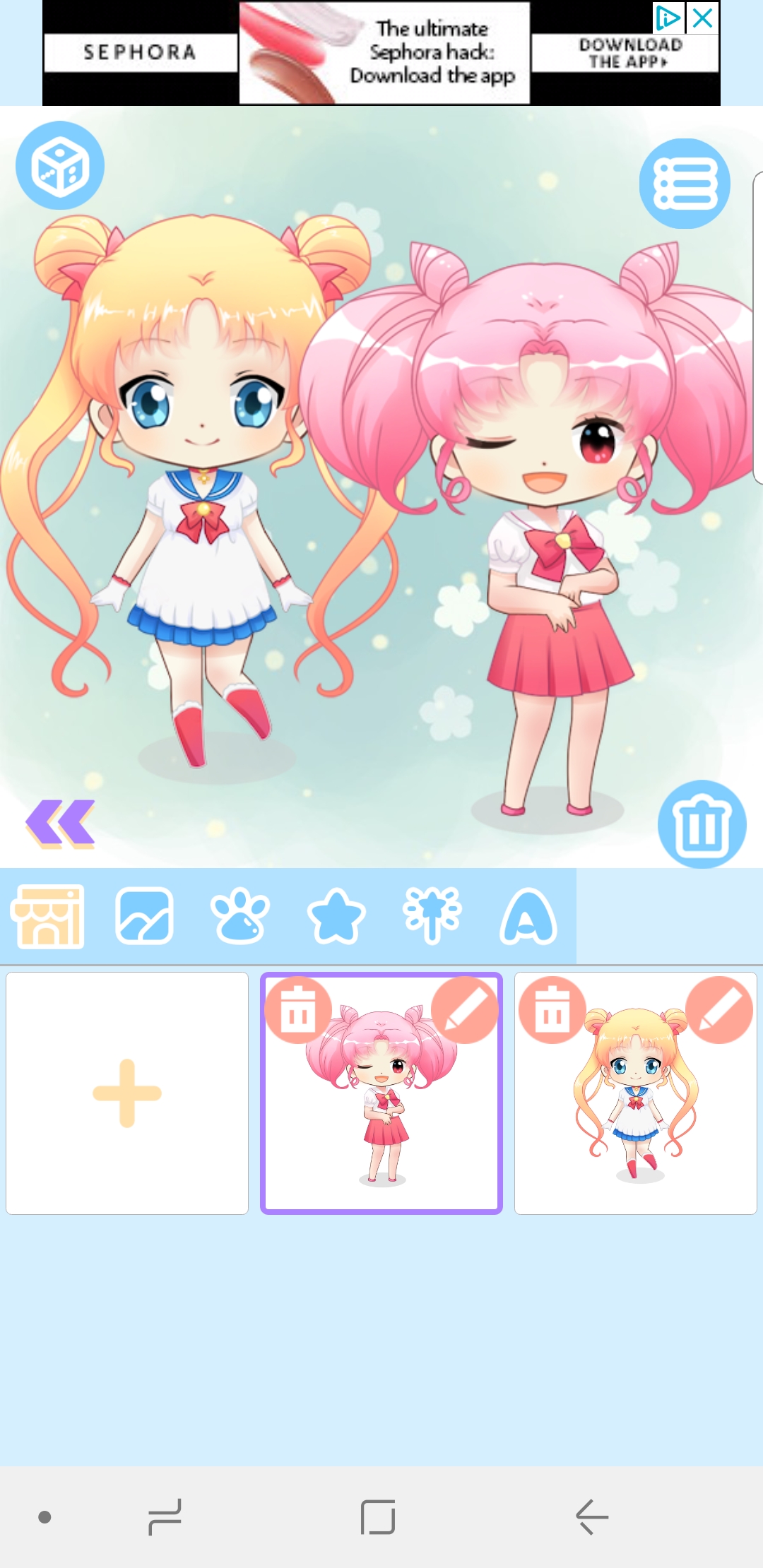
Task: Edit the pink-haired character
Action: (x=465, y=1010)
